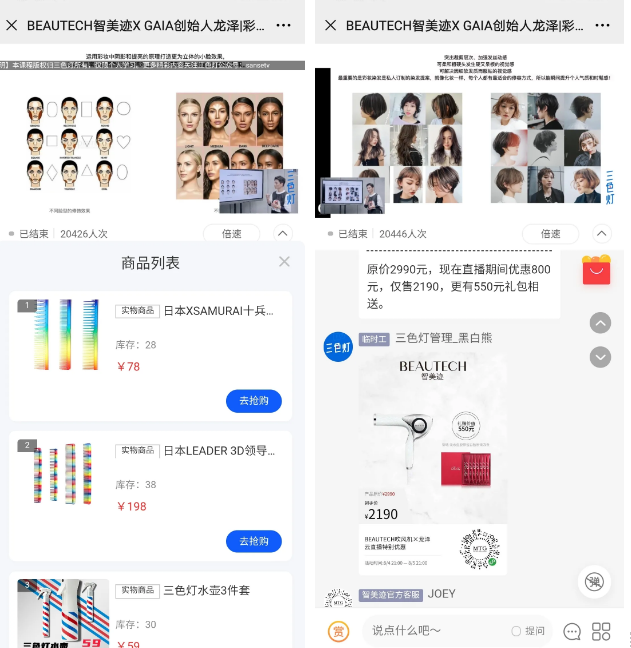
Task: Tap 去抢购 for 日本LEADER 3D comb
Action: pos(254,541)
